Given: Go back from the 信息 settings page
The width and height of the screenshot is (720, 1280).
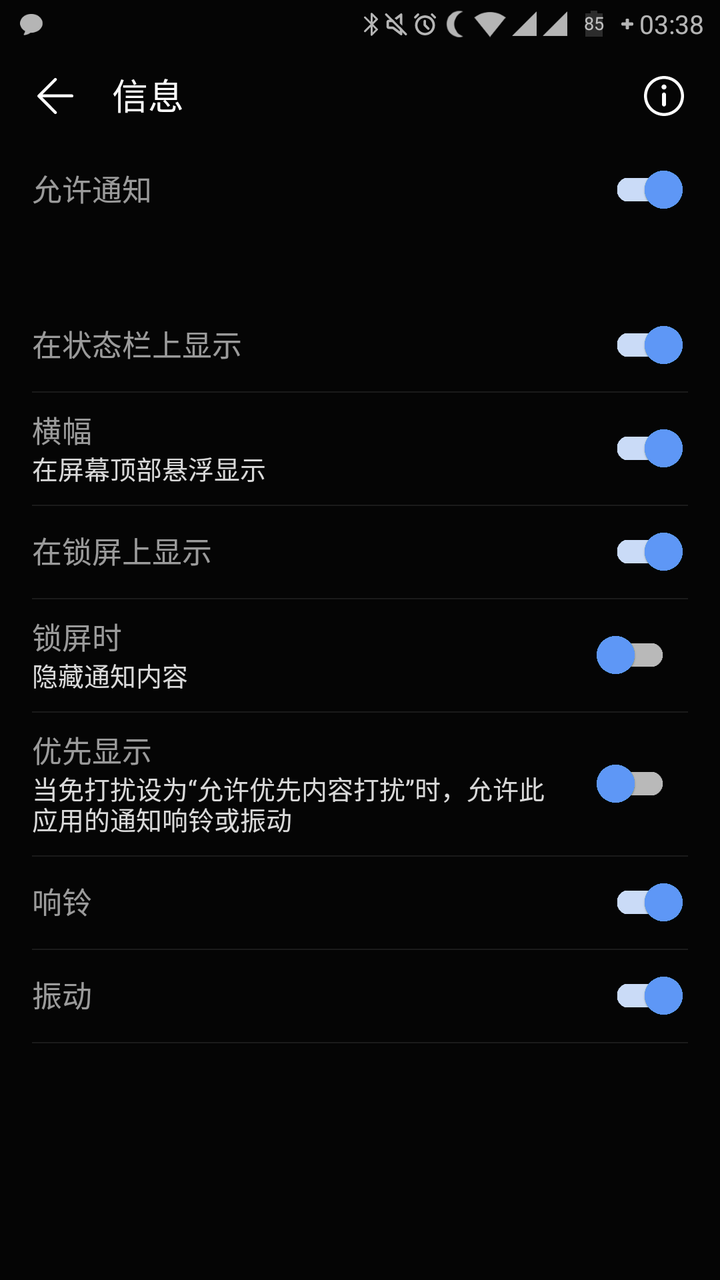Looking at the screenshot, I should tap(55, 96).
